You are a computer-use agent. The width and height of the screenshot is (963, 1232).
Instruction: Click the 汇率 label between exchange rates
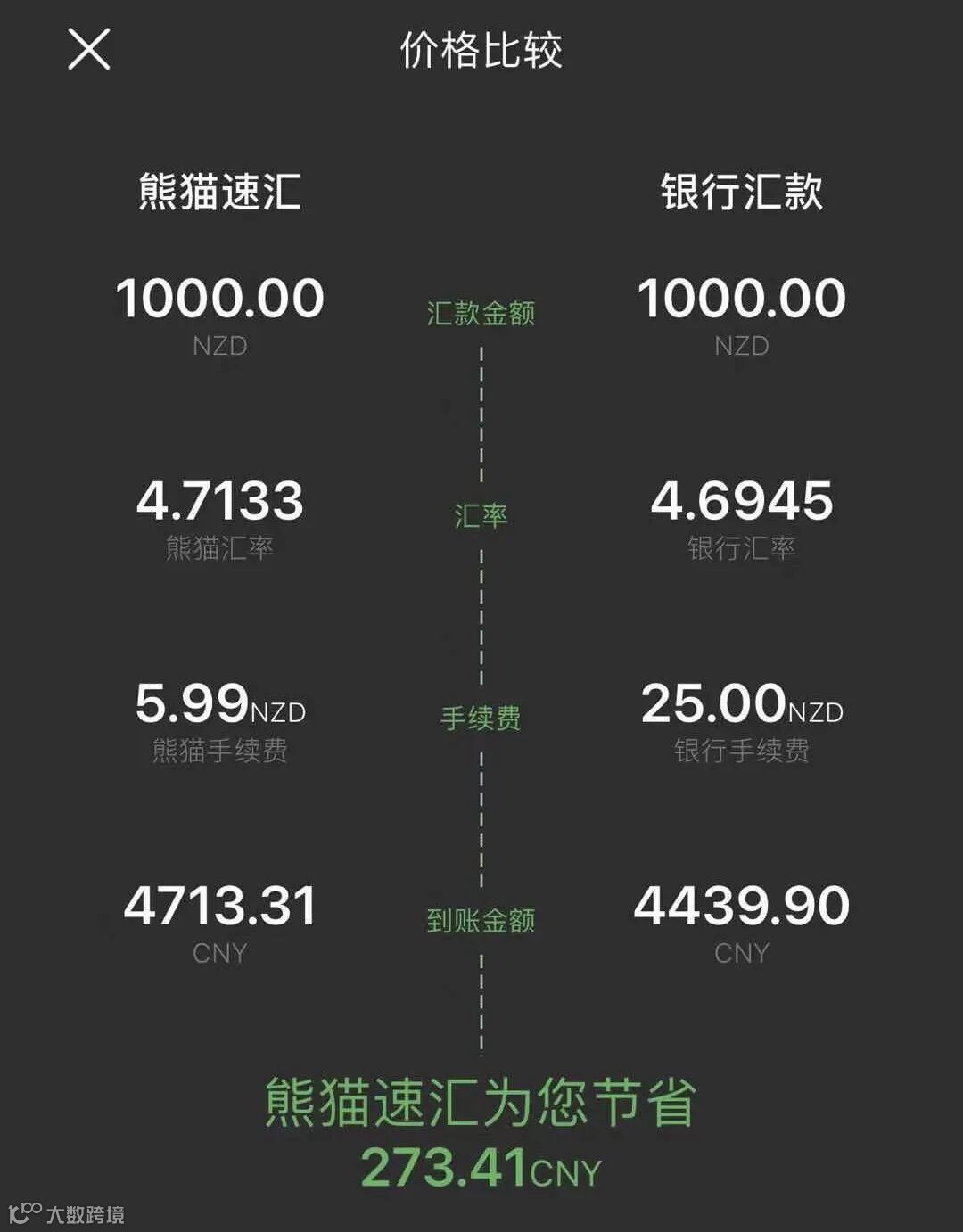click(x=481, y=515)
